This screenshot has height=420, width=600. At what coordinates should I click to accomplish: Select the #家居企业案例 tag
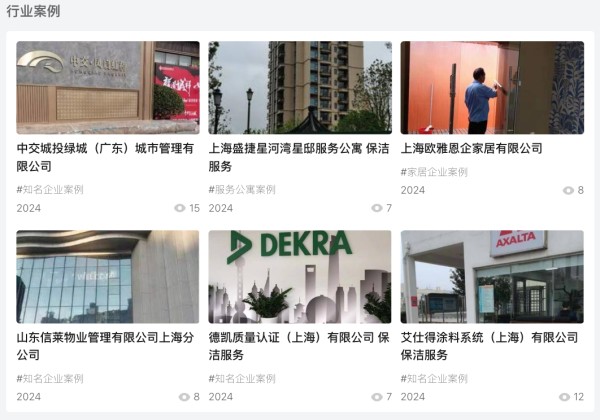(434, 172)
